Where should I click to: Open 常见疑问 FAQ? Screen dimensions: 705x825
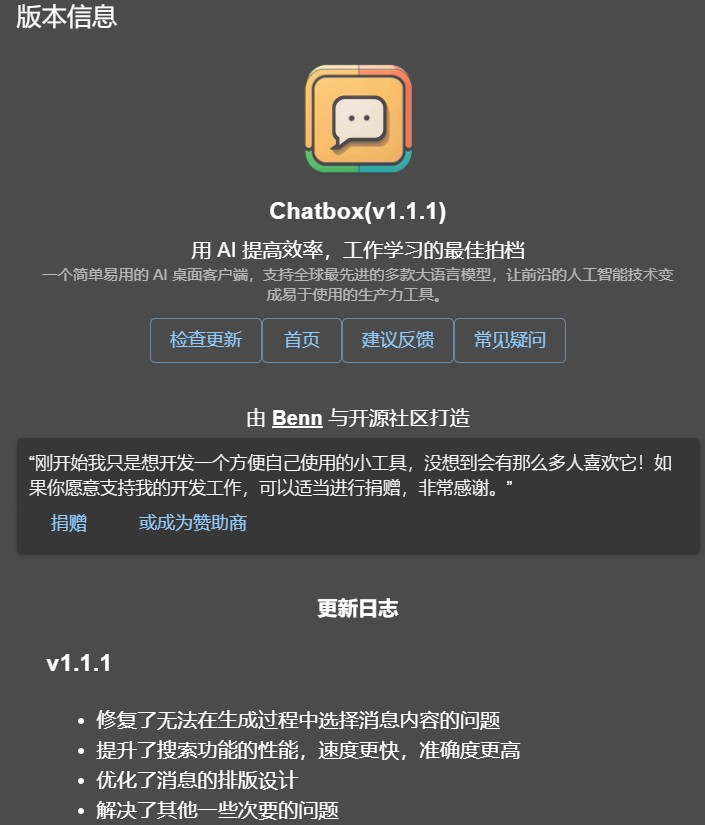pyautogui.click(x=510, y=340)
